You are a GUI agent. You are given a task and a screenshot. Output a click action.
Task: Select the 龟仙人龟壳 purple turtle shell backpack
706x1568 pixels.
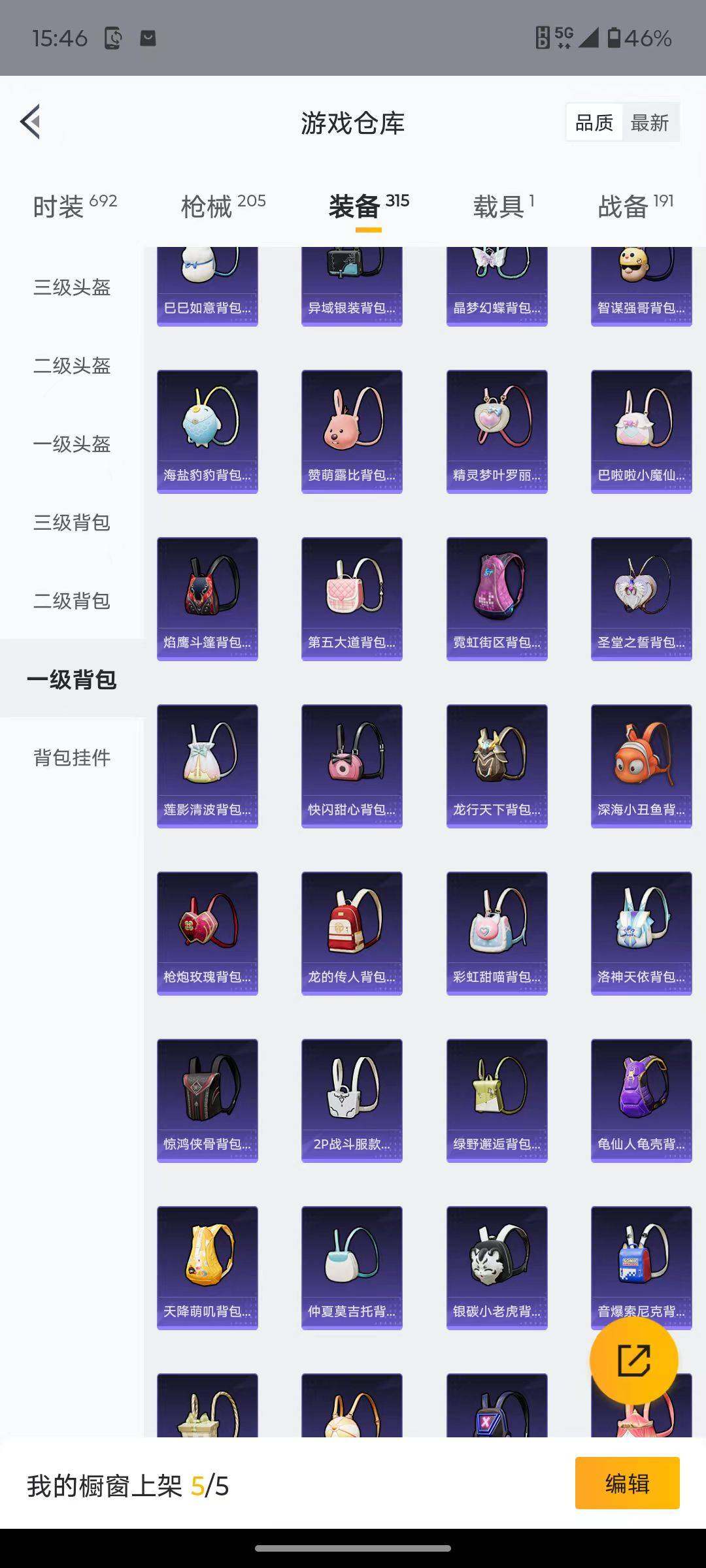641,1101
